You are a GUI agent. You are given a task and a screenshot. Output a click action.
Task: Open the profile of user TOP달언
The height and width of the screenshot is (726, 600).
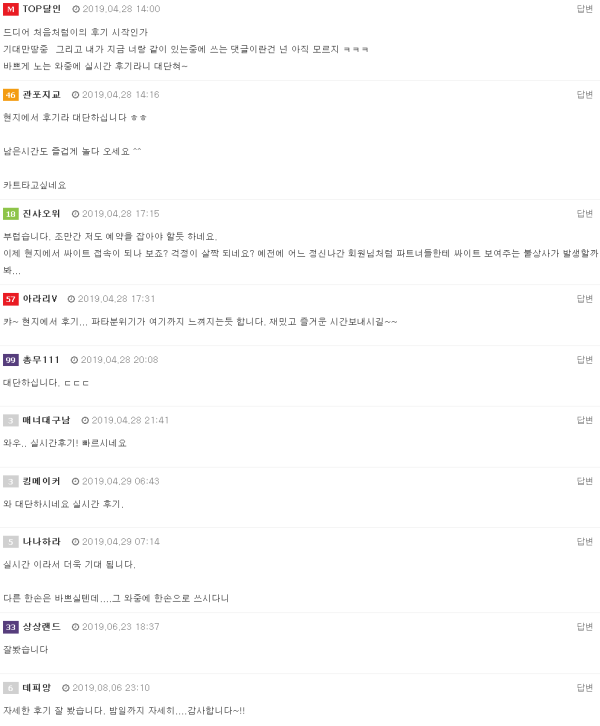(42, 9)
